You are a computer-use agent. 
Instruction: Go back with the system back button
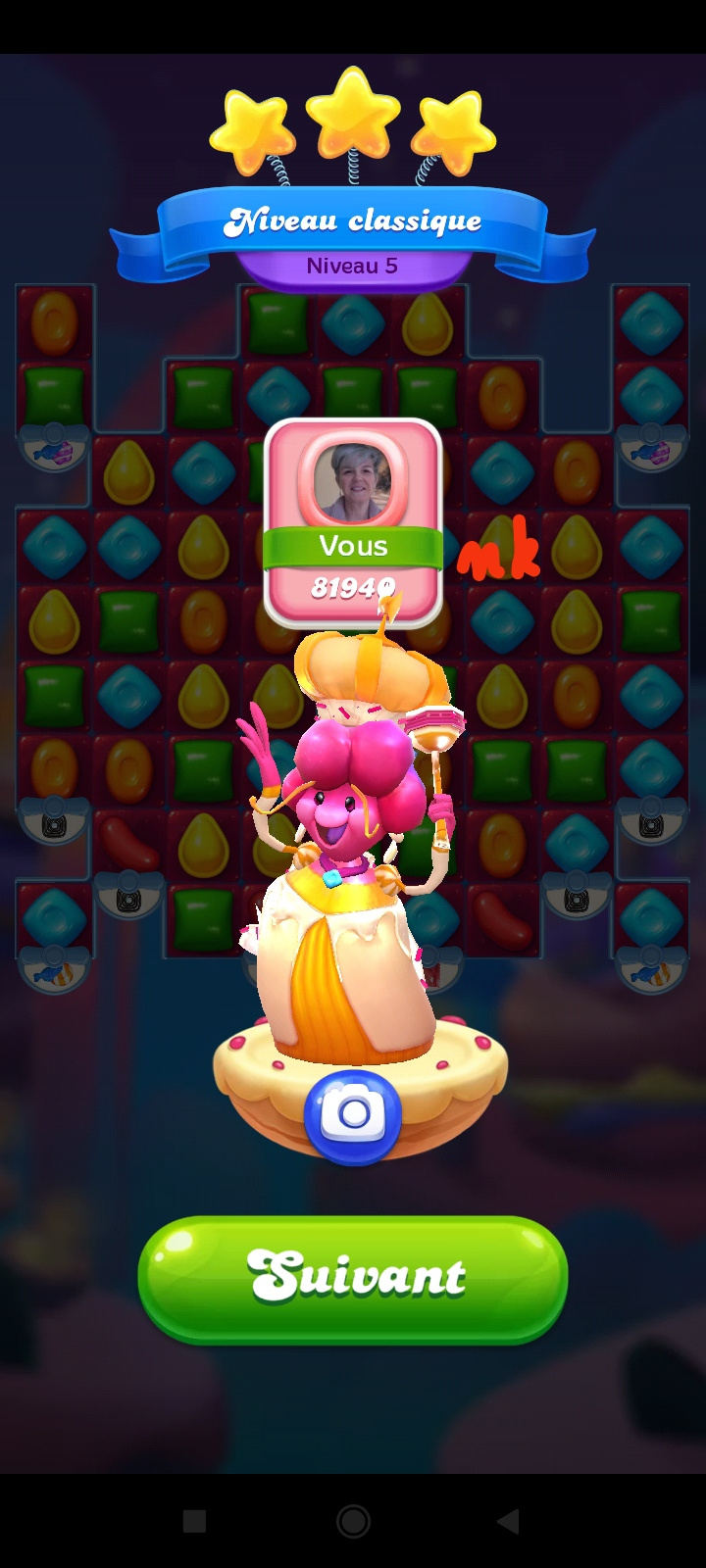pos(508,1521)
